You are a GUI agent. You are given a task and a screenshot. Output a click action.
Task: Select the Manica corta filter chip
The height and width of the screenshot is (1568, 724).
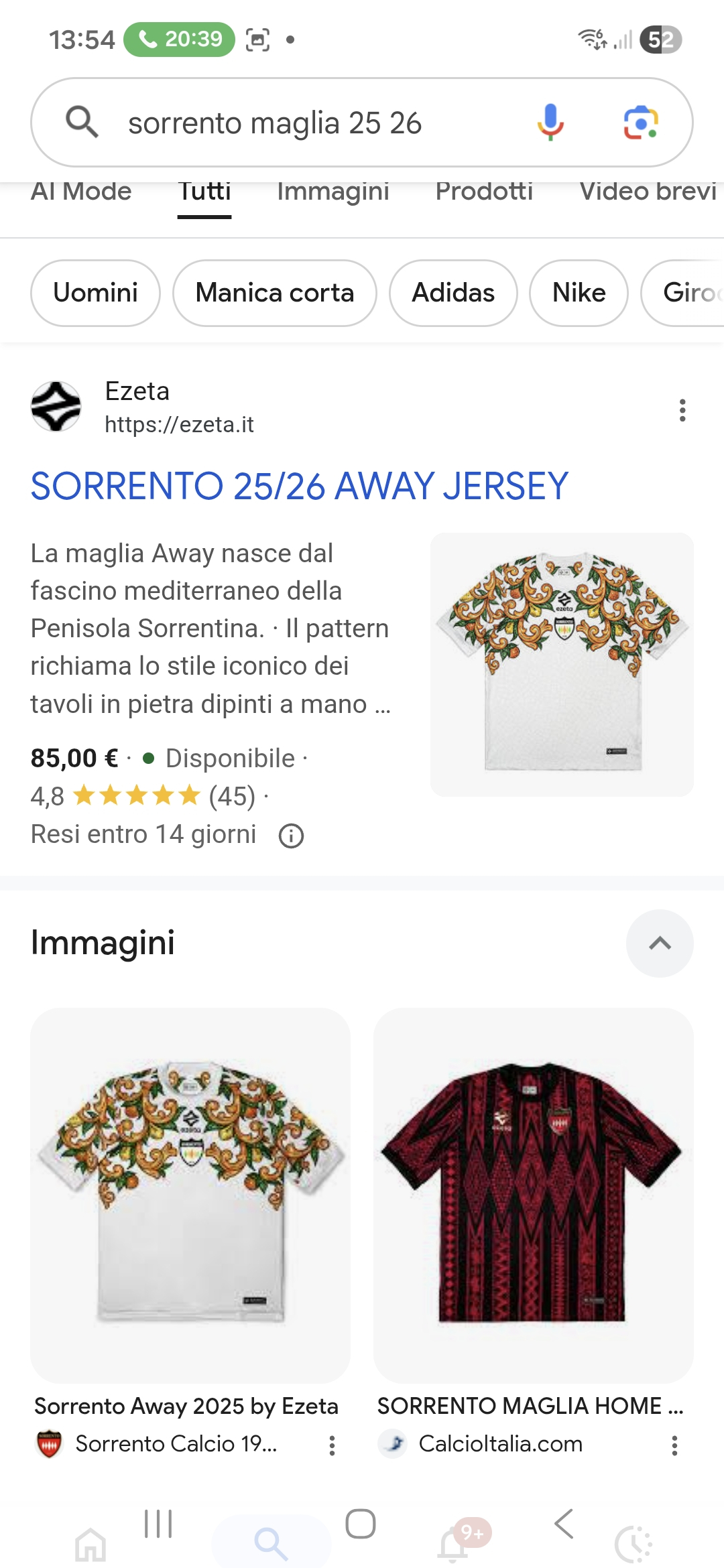pos(274,293)
